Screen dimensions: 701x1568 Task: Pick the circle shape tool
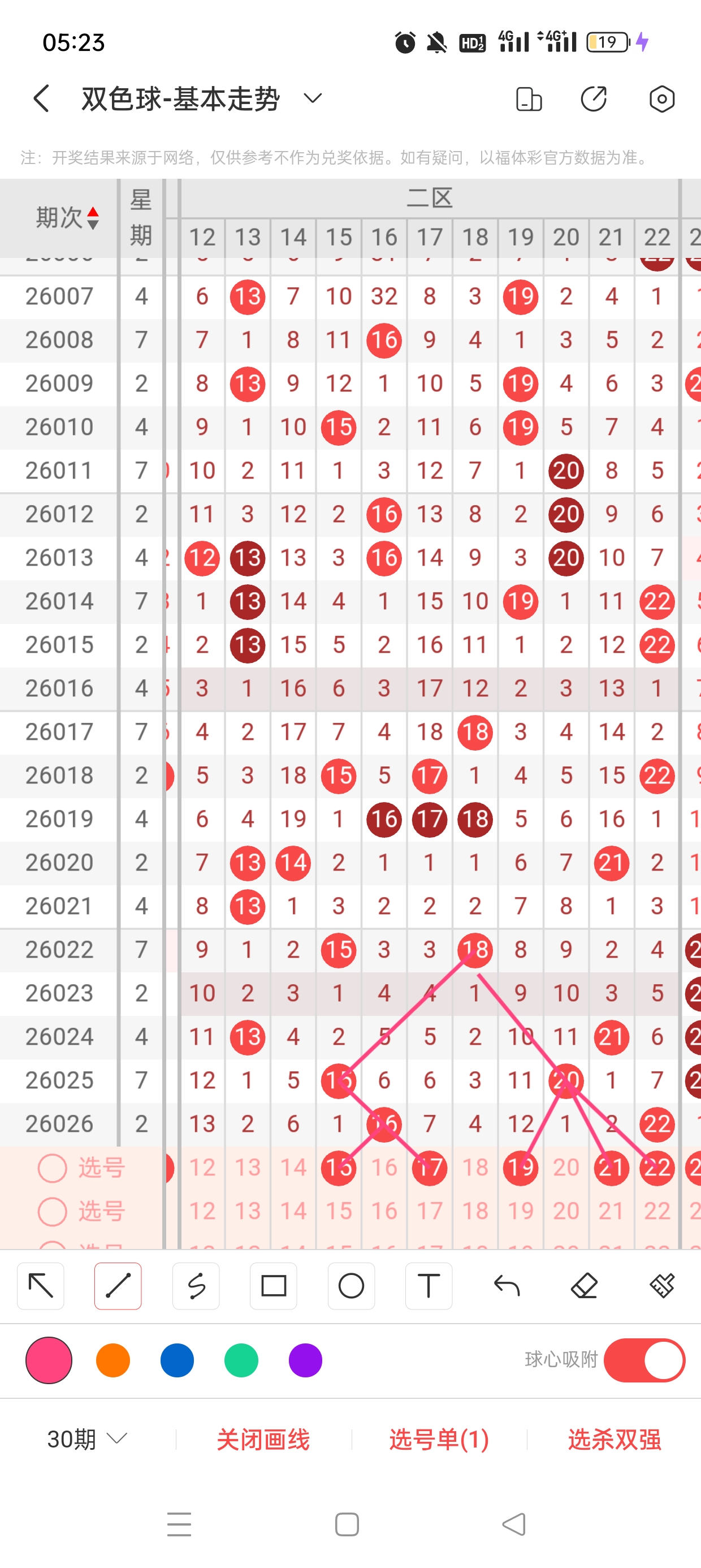(x=351, y=1286)
